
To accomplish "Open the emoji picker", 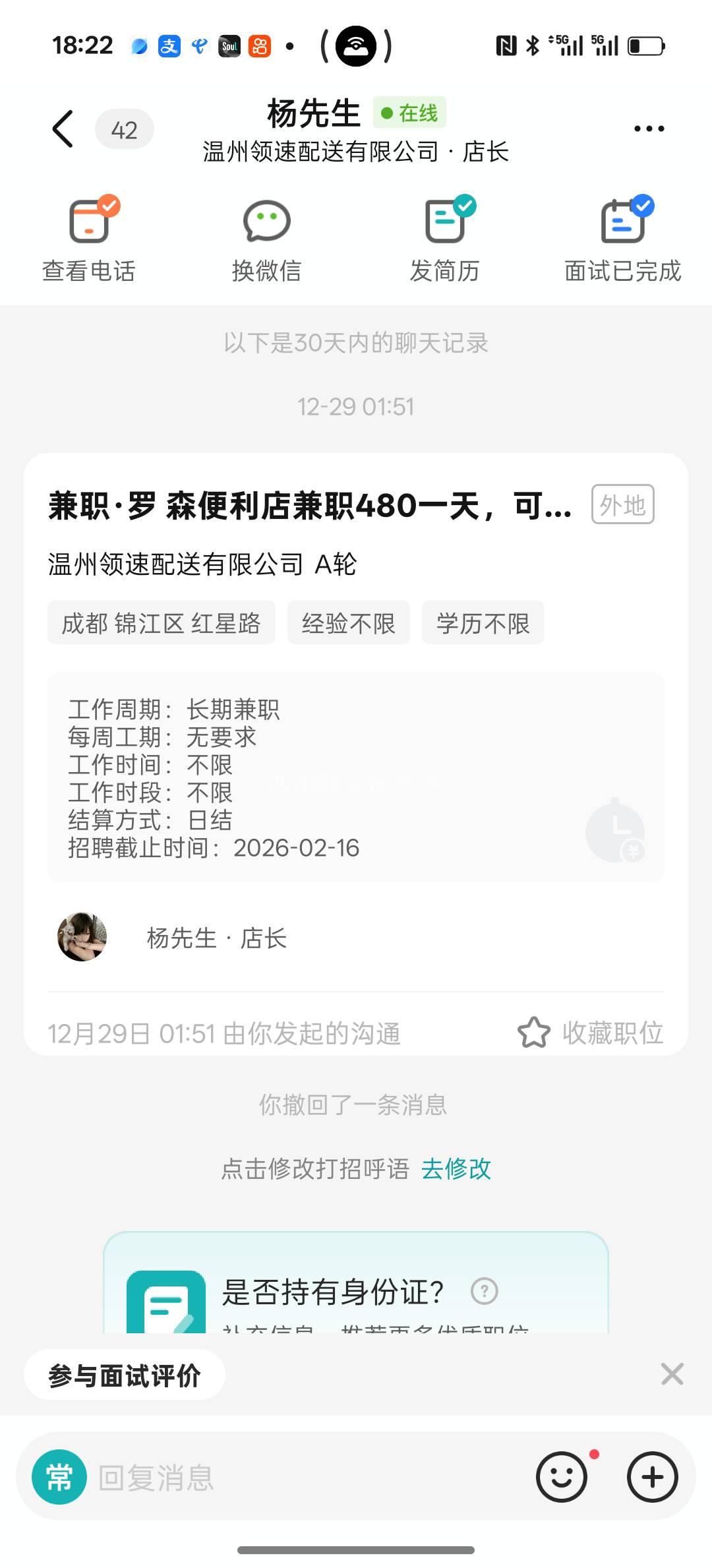I will click(562, 1477).
